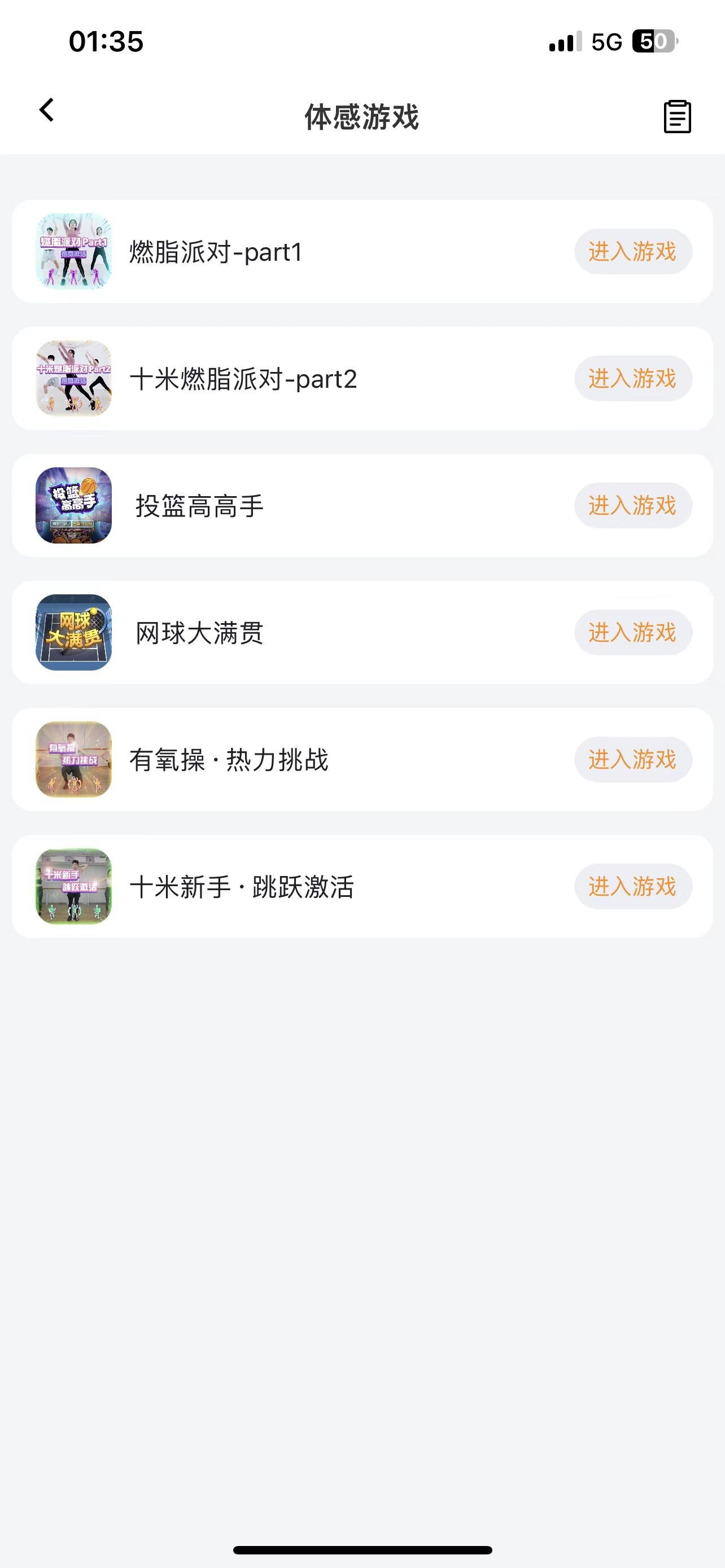Select the 体感游戏 title header
725x1568 pixels.
click(x=362, y=117)
